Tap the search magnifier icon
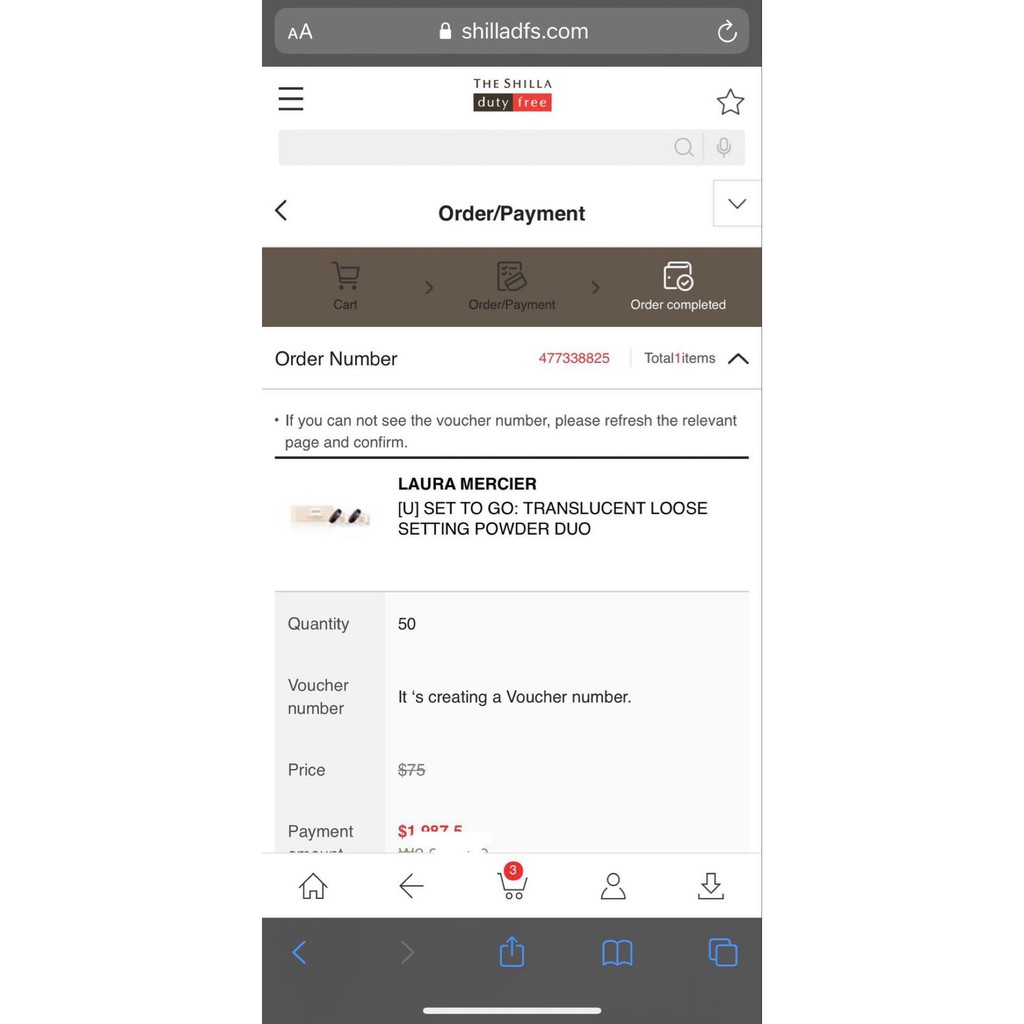Viewport: 1024px width, 1024px height. tap(683, 148)
